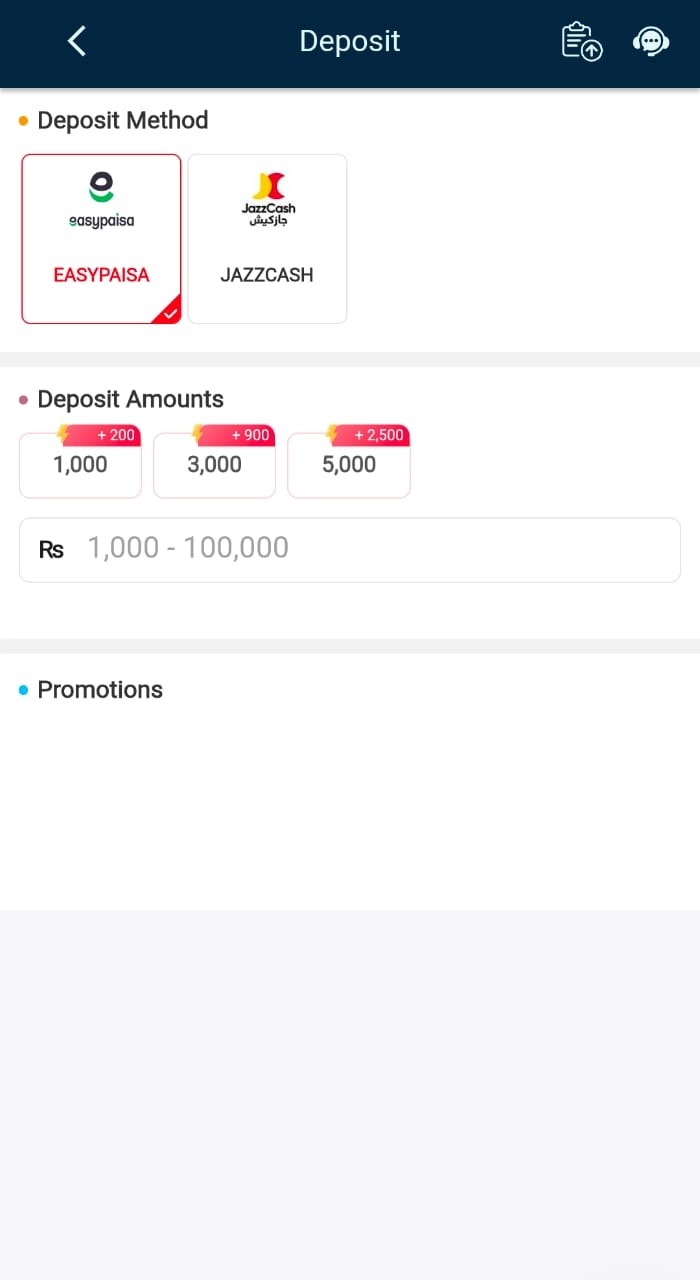700x1280 pixels.
Task: Pick the 1,000 deposit amount
Action: tap(80, 465)
